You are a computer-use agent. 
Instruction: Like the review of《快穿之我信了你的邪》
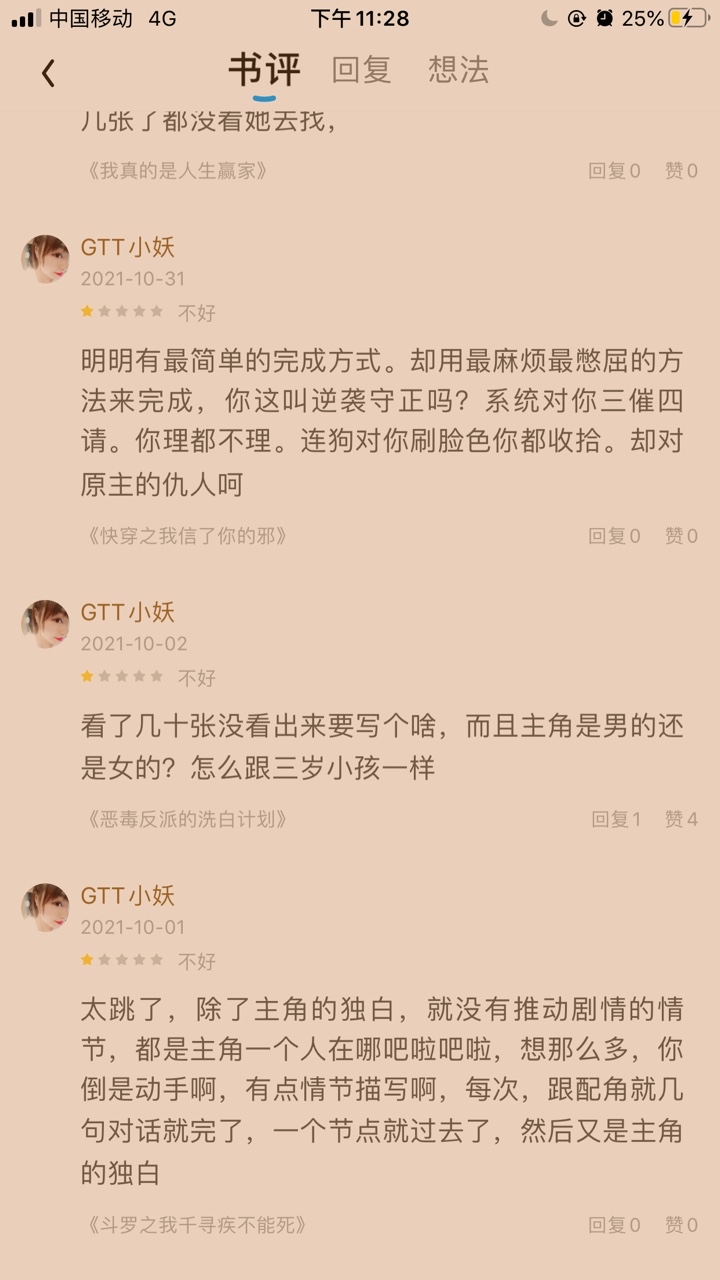(x=681, y=536)
